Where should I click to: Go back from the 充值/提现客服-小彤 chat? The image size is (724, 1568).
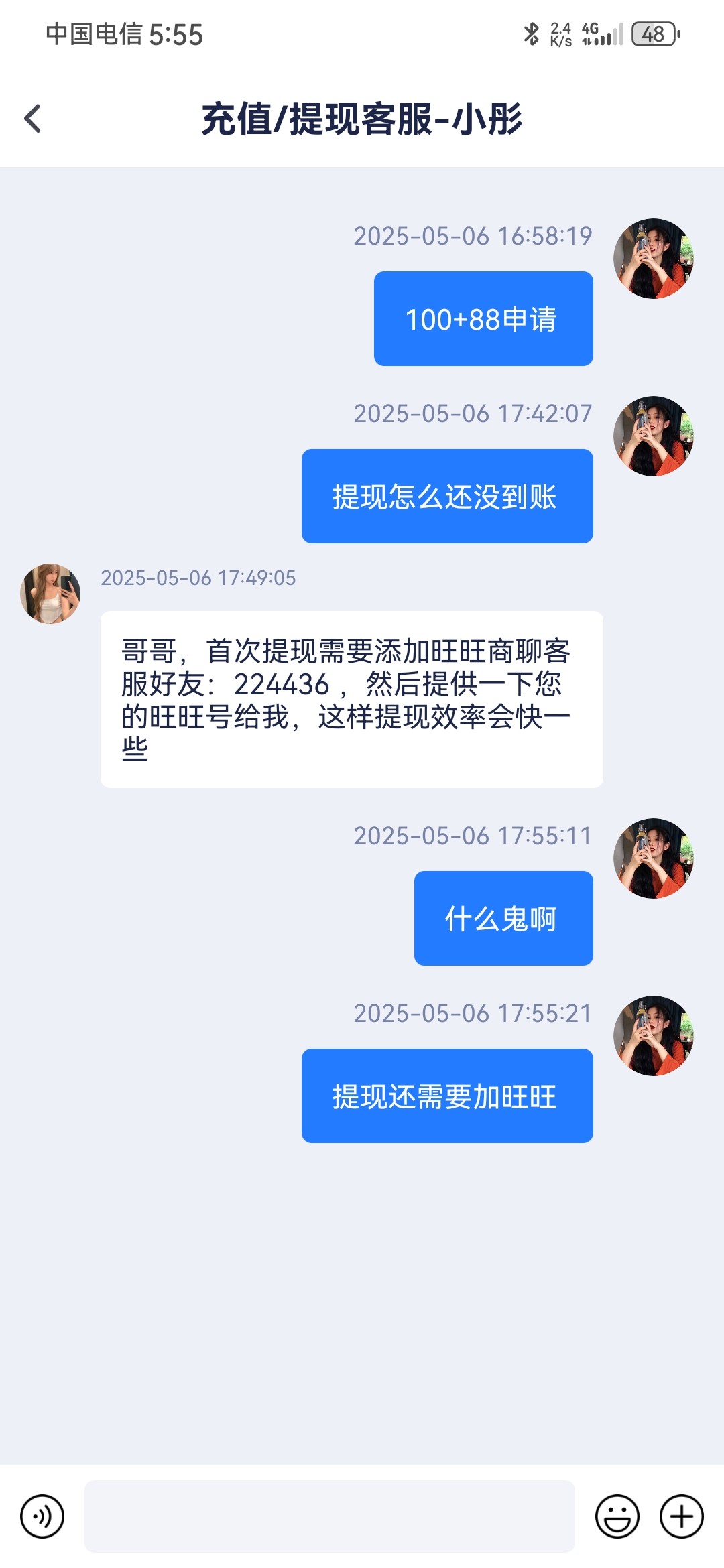click(x=33, y=119)
